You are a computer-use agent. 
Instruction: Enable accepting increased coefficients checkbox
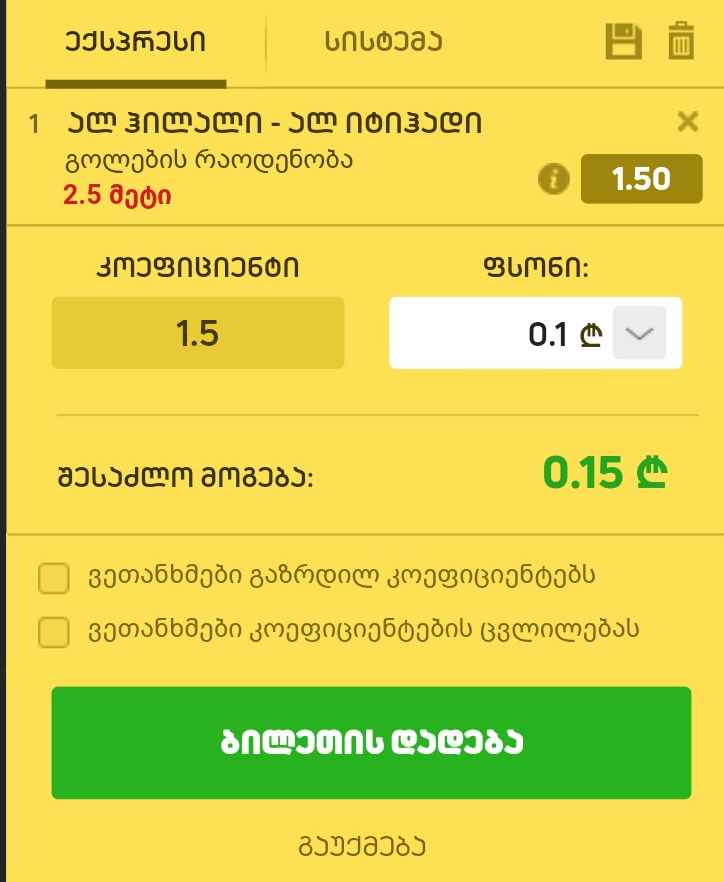pyautogui.click(x=53, y=578)
